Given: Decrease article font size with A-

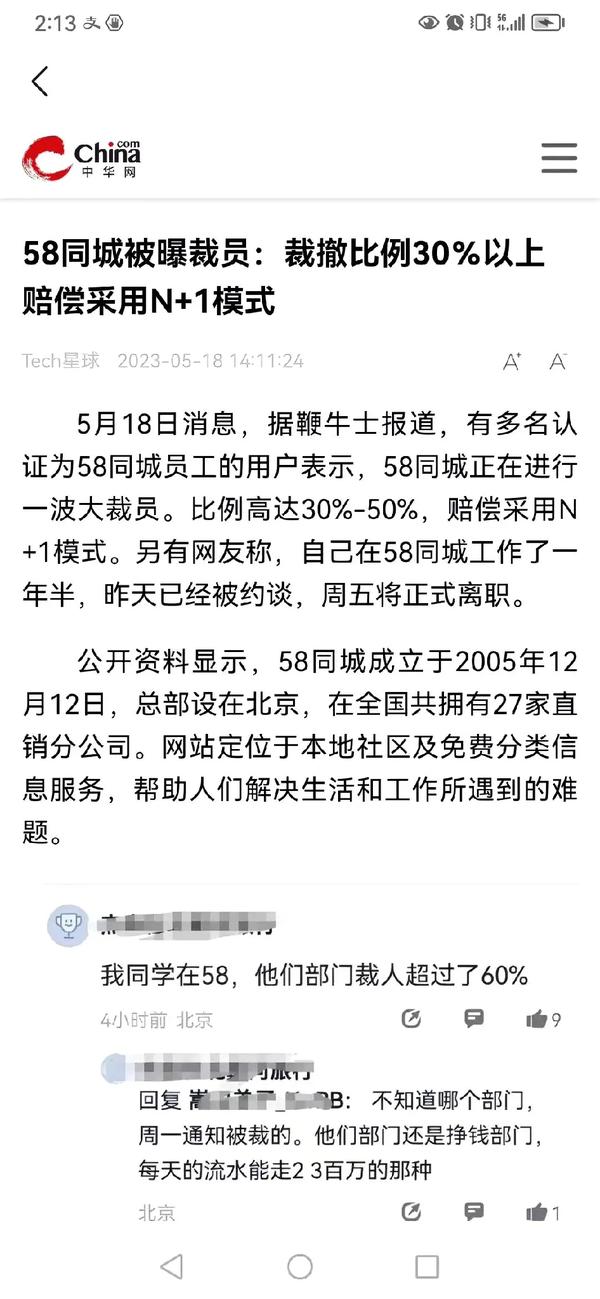Looking at the screenshot, I should [558, 361].
